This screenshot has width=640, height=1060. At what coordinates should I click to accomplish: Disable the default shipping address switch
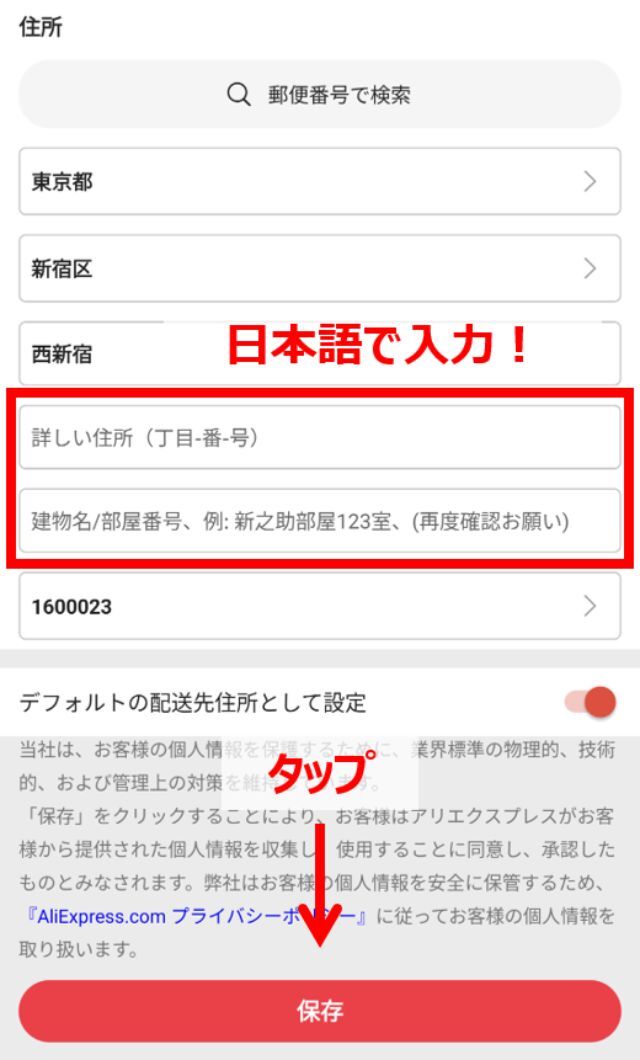(590, 702)
